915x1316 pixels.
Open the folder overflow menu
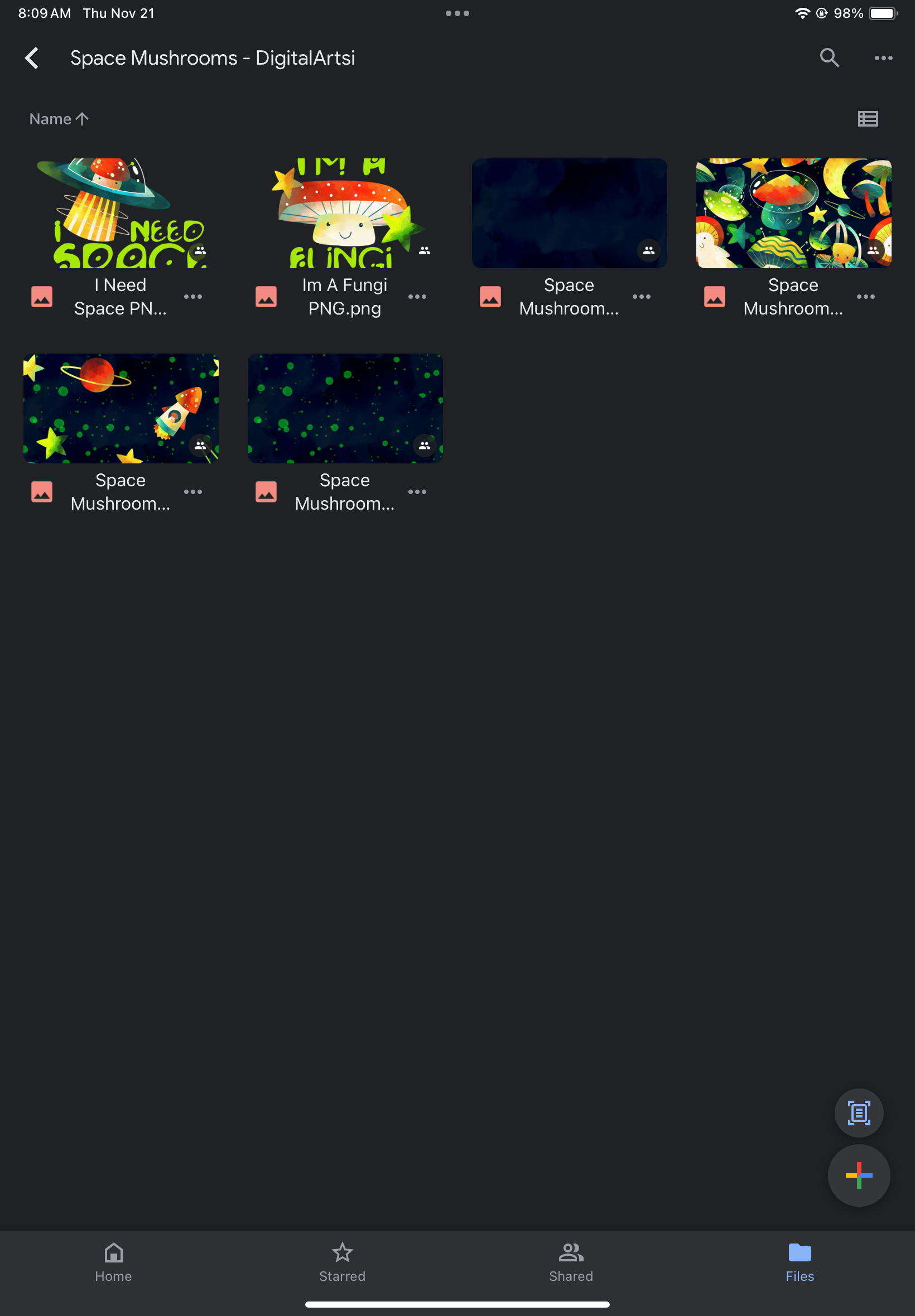click(883, 58)
